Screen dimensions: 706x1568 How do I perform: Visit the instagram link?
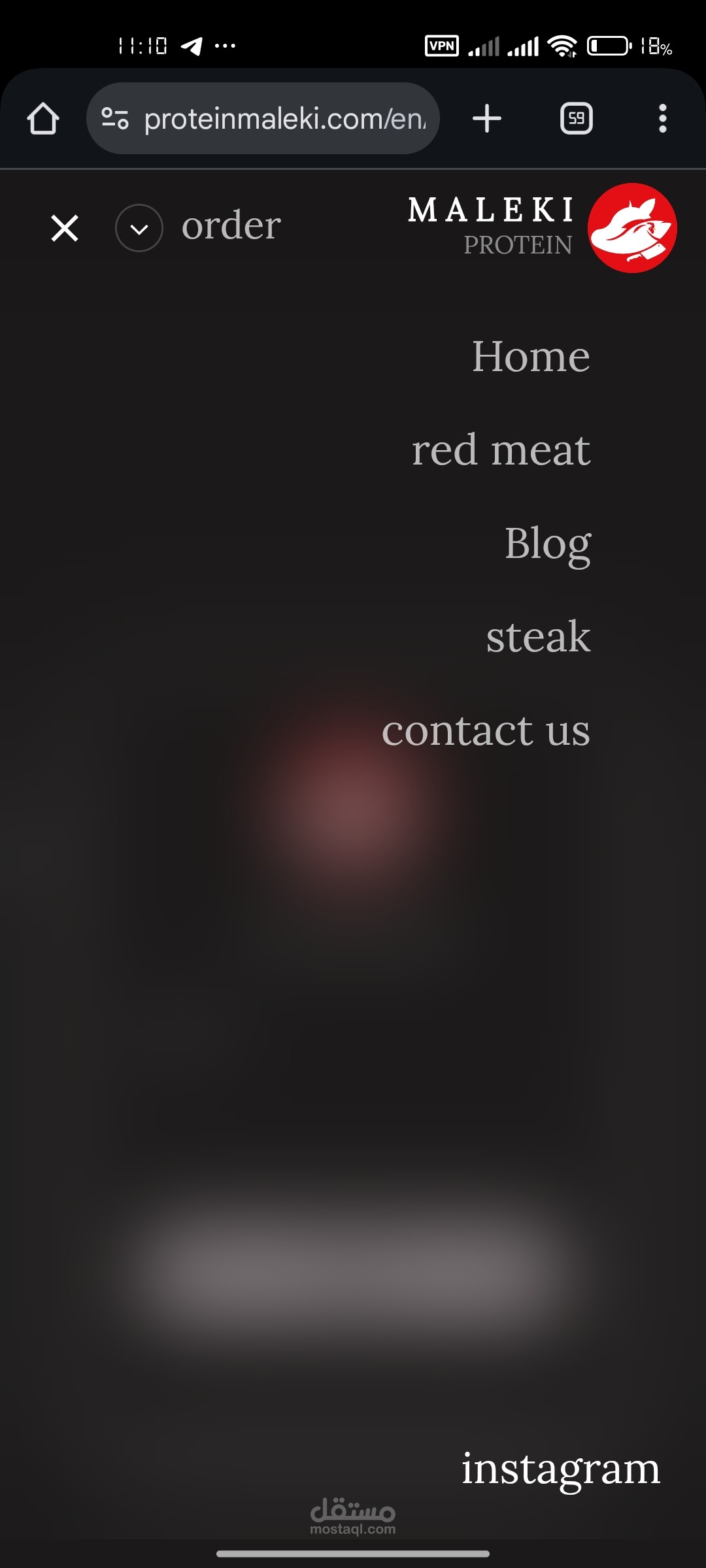(x=560, y=1469)
